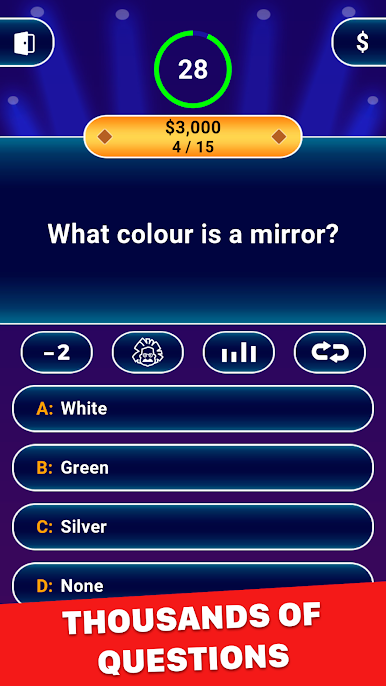Ask the expert lifeline
This screenshot has height=686, width=386.
[148, 353]
